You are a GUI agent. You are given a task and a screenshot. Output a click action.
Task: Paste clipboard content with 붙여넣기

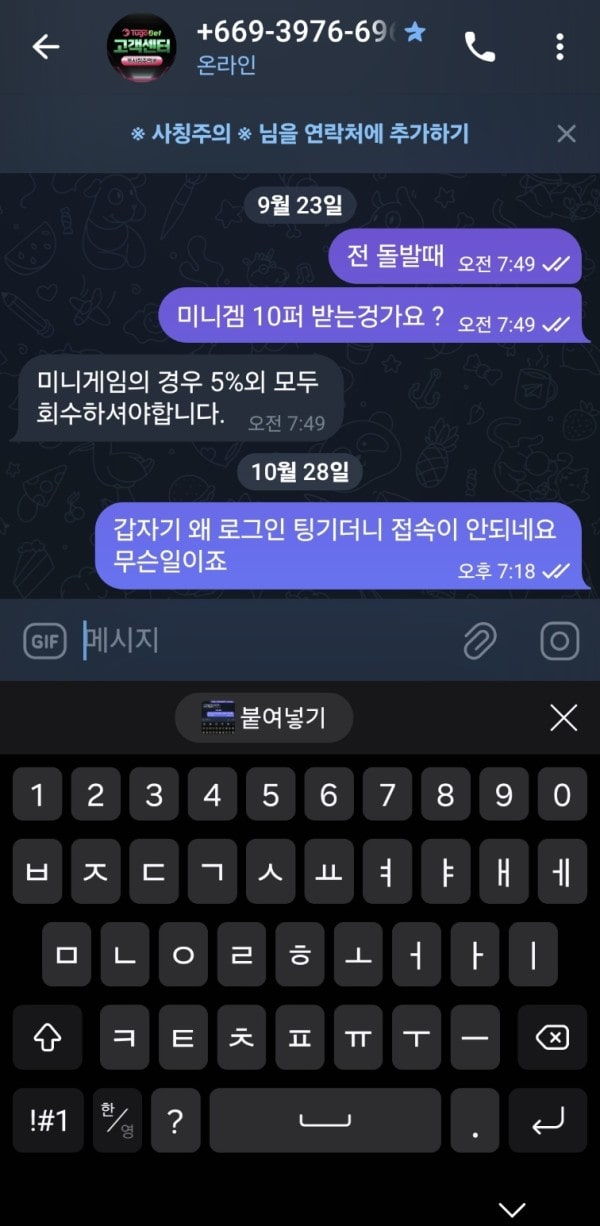click(264, 717)
